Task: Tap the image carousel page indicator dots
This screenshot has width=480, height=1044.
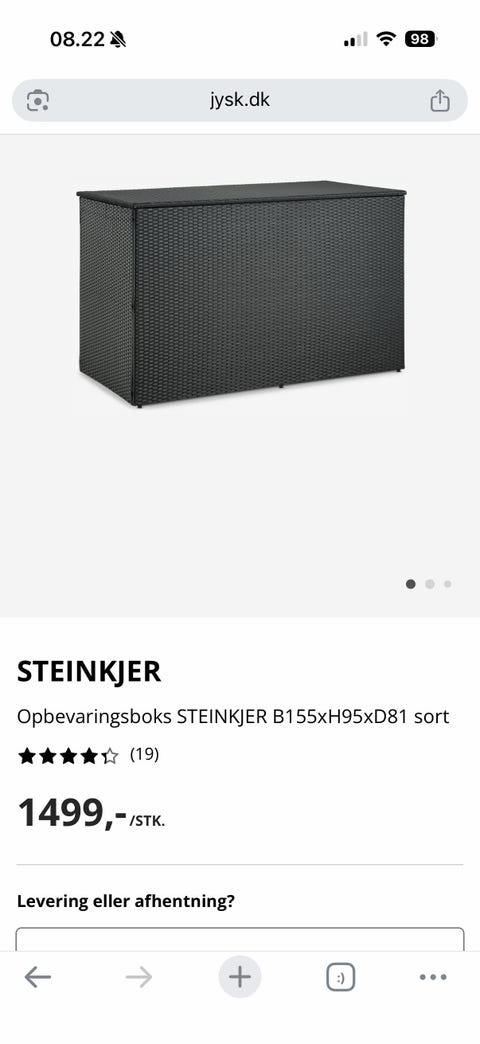Action: [x=429, y=584]
